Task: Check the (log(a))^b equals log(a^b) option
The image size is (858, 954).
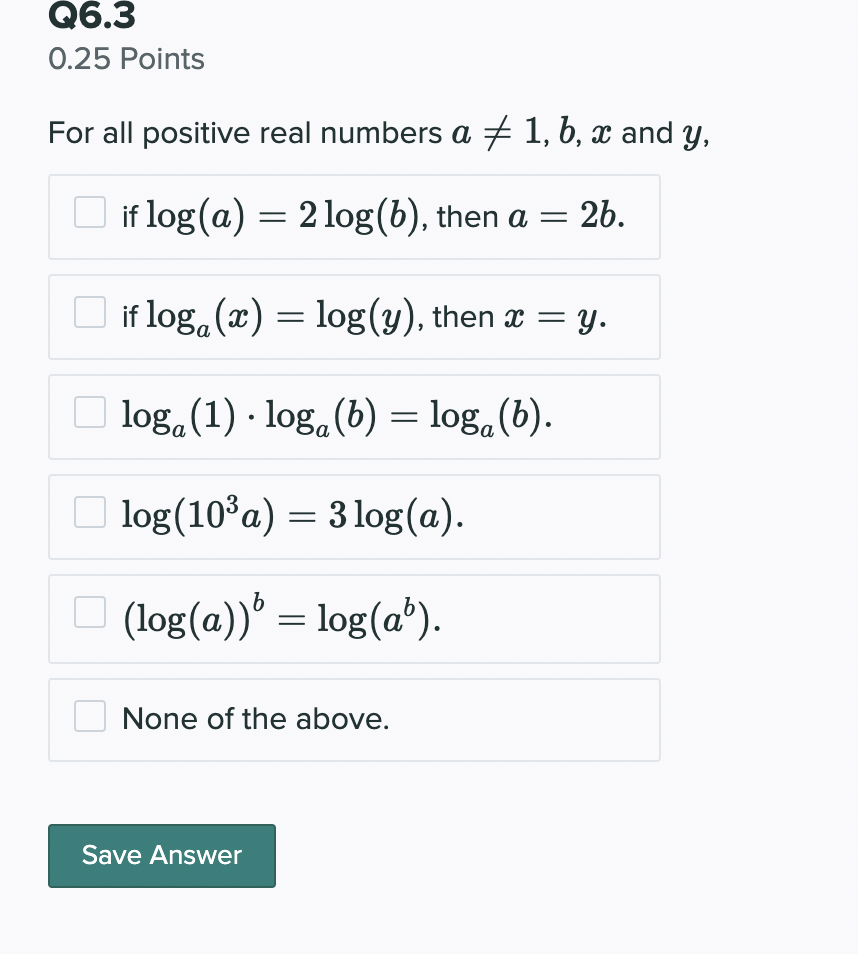Action: [x=89, y=613]
